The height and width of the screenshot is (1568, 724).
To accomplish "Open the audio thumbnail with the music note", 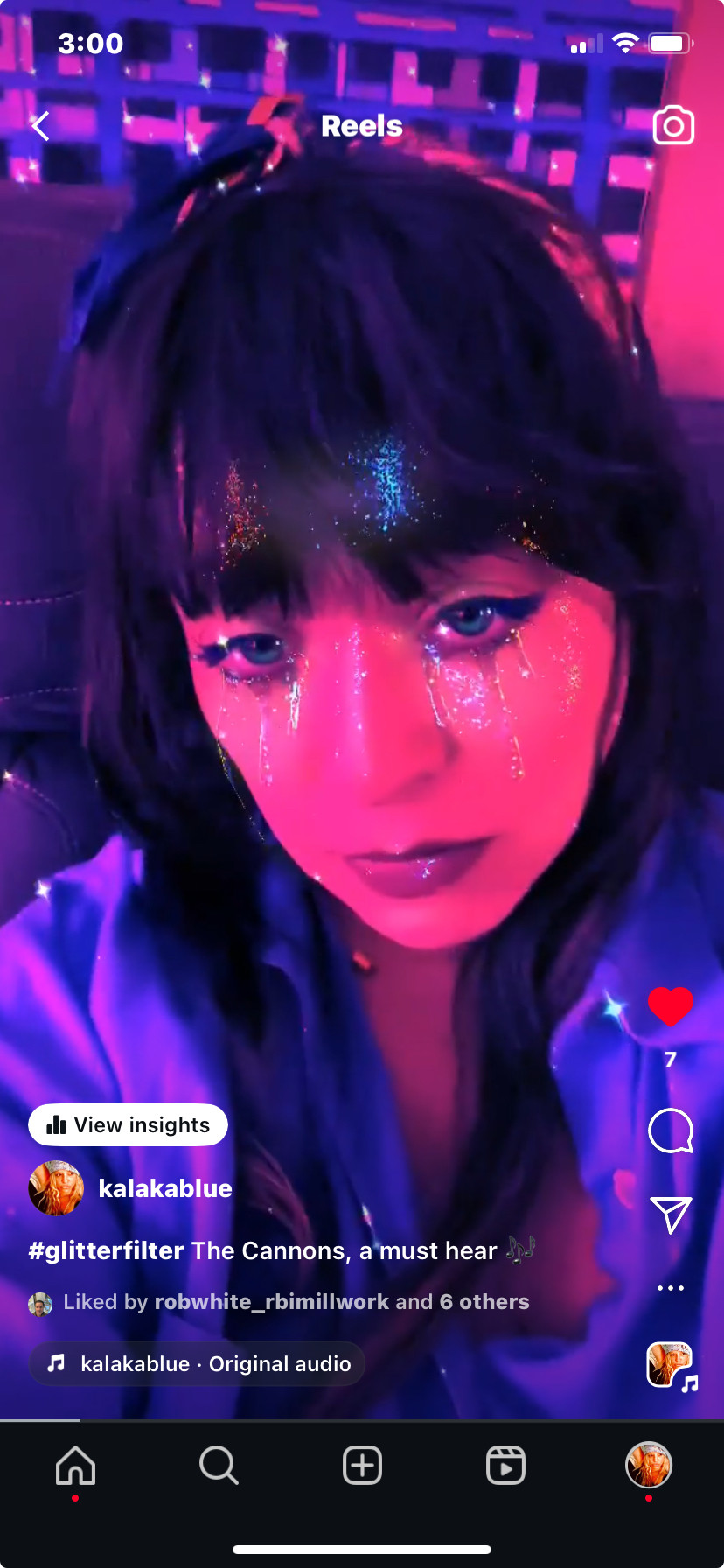I will click(671, 1365).
